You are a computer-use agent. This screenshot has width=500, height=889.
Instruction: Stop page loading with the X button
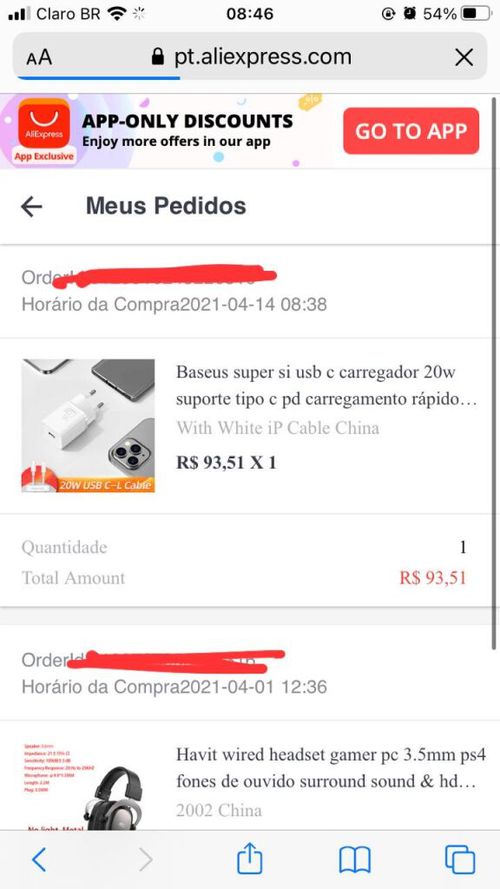(464, 57)
